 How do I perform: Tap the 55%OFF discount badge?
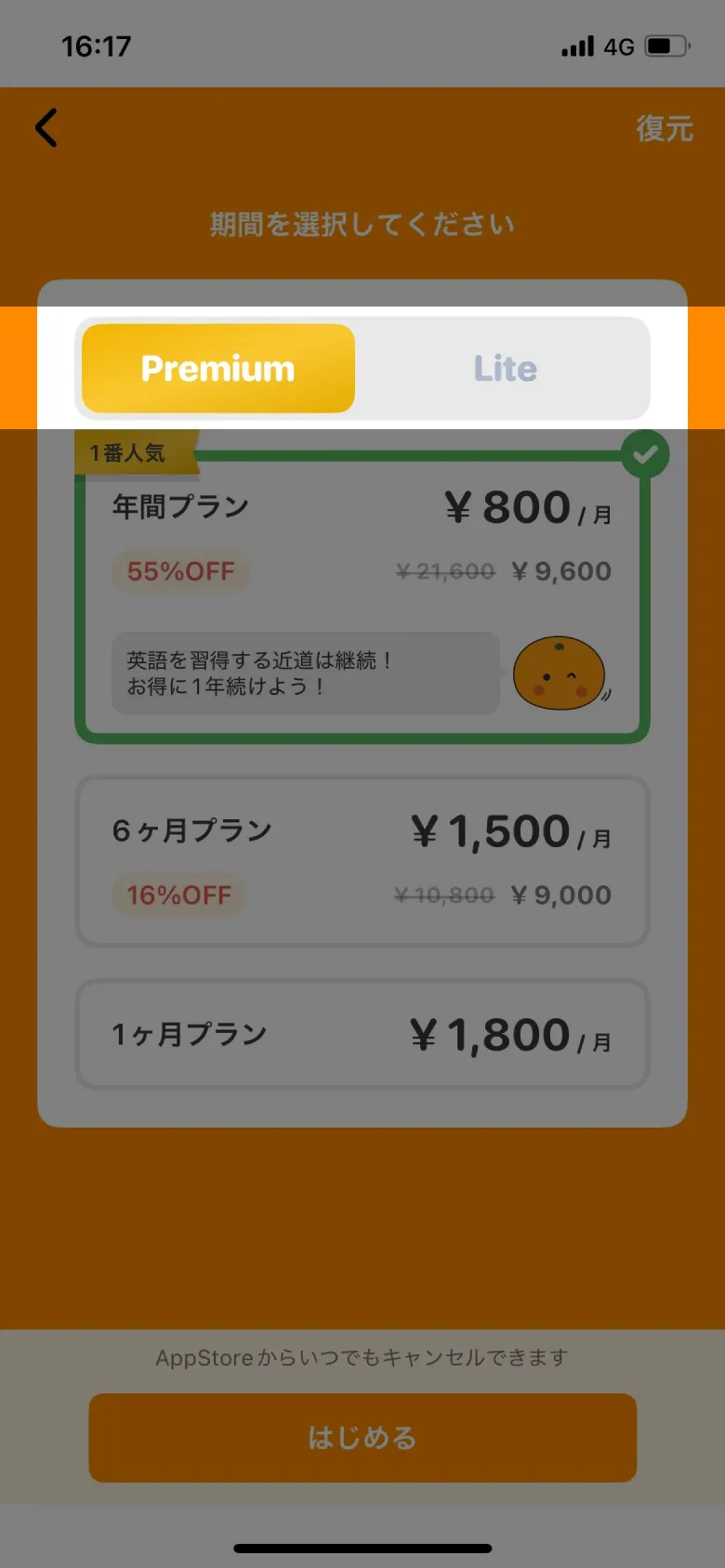coord(179,571)
